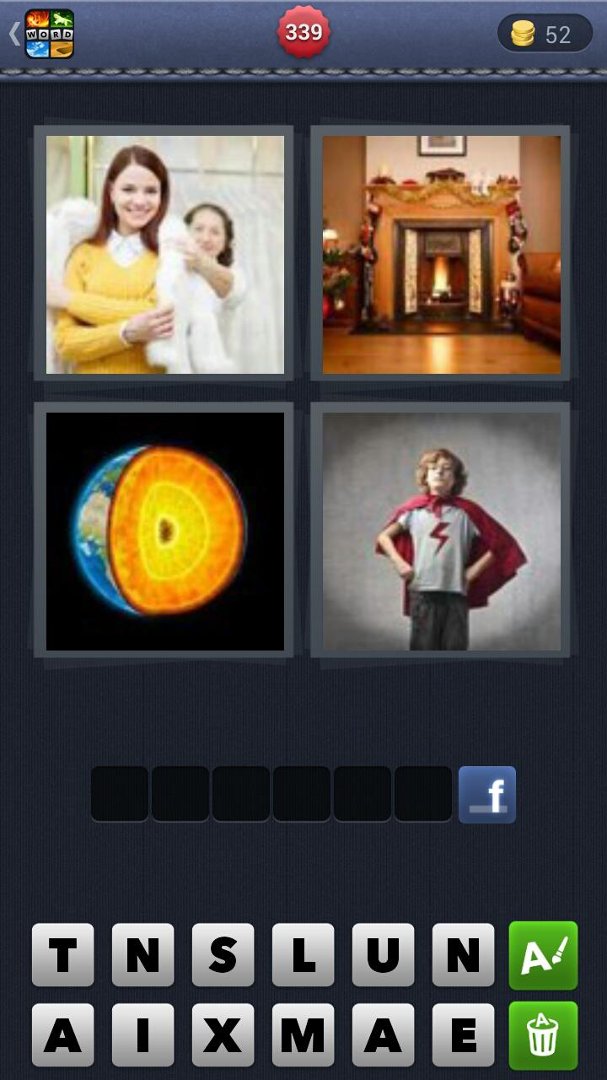Viewport: 607px width, 1080px height.
Task: Use the green reveal-letter hint
Action: 543,955
